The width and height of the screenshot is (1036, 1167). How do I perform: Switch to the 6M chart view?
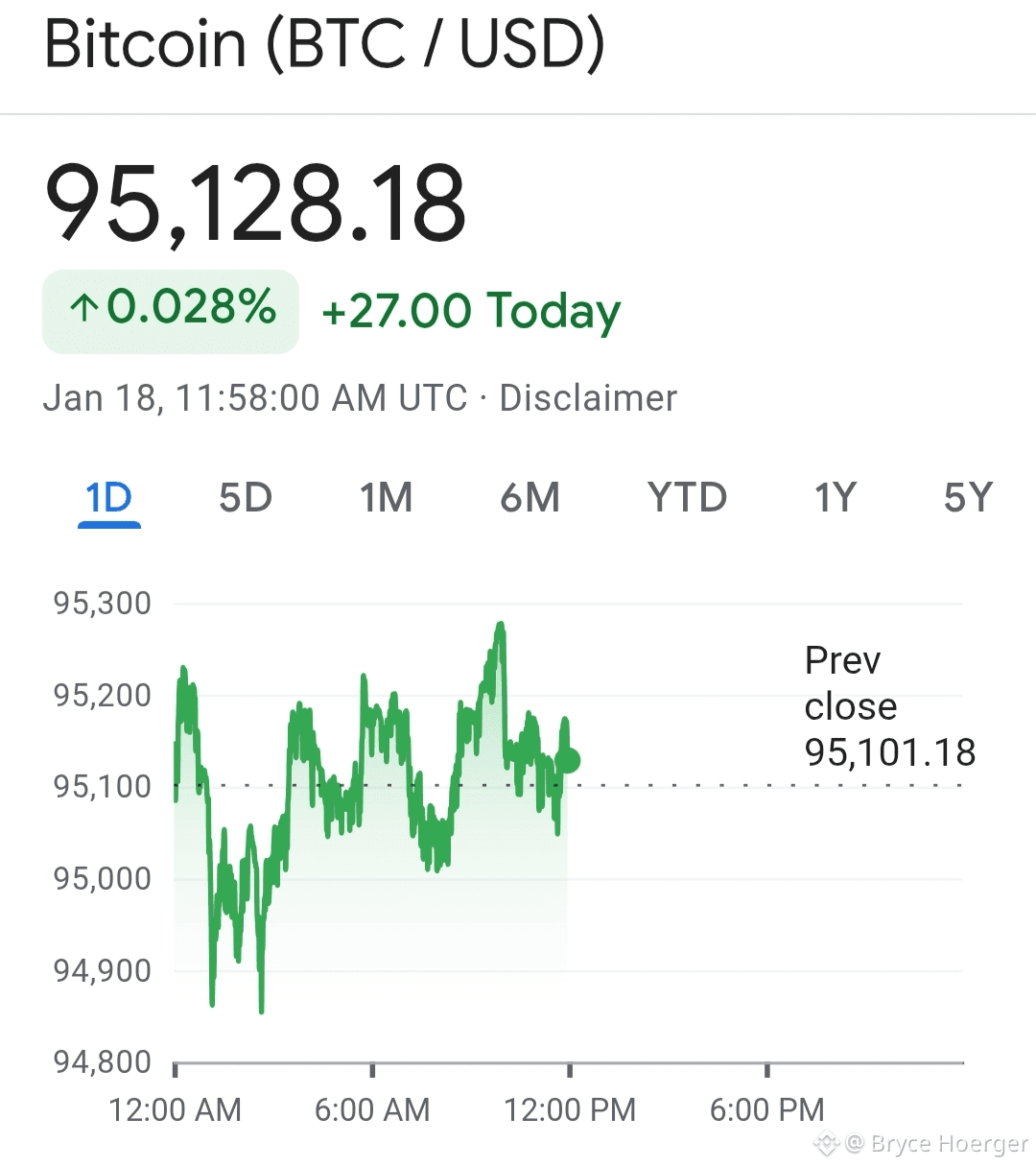pos(530,498)
